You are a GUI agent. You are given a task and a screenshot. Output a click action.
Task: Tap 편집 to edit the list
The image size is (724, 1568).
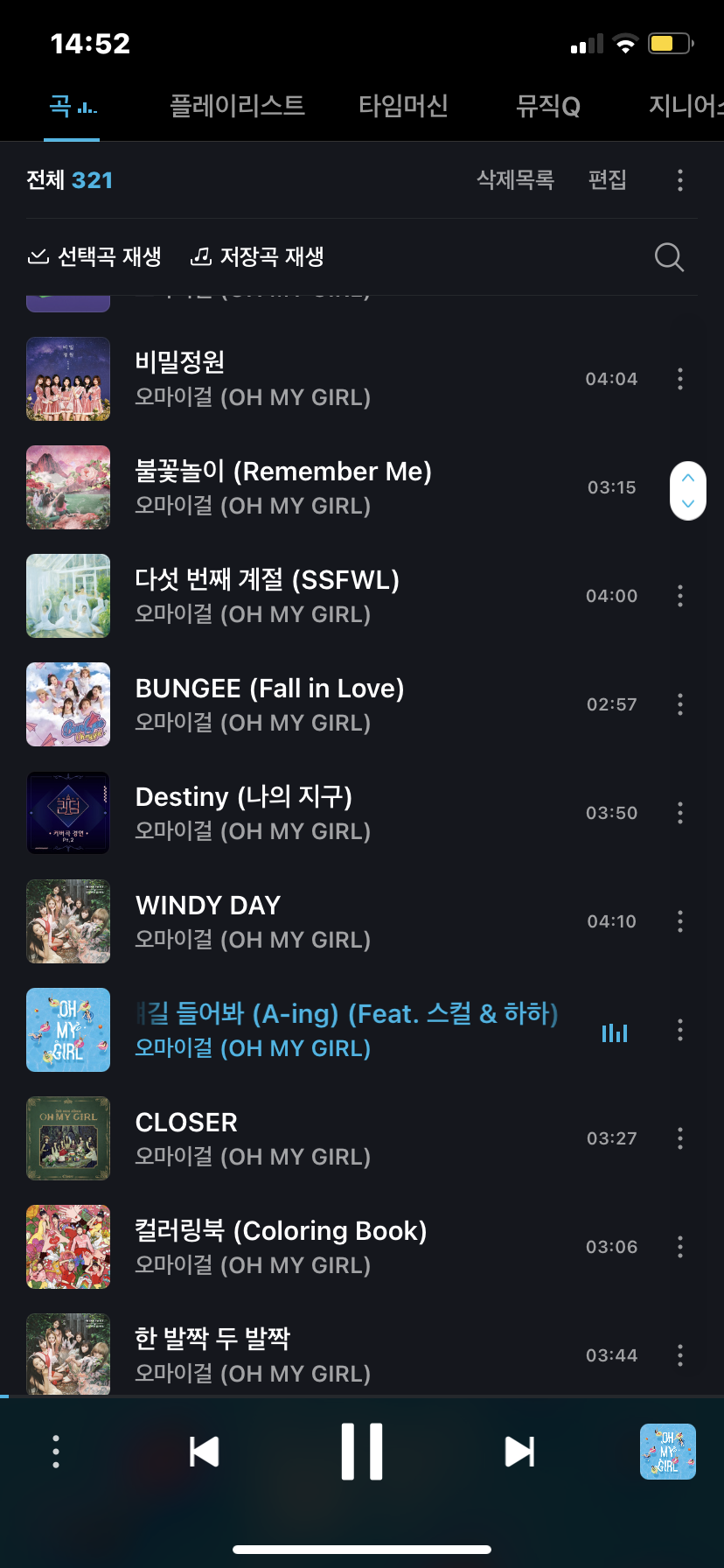[x=607, y=180]
